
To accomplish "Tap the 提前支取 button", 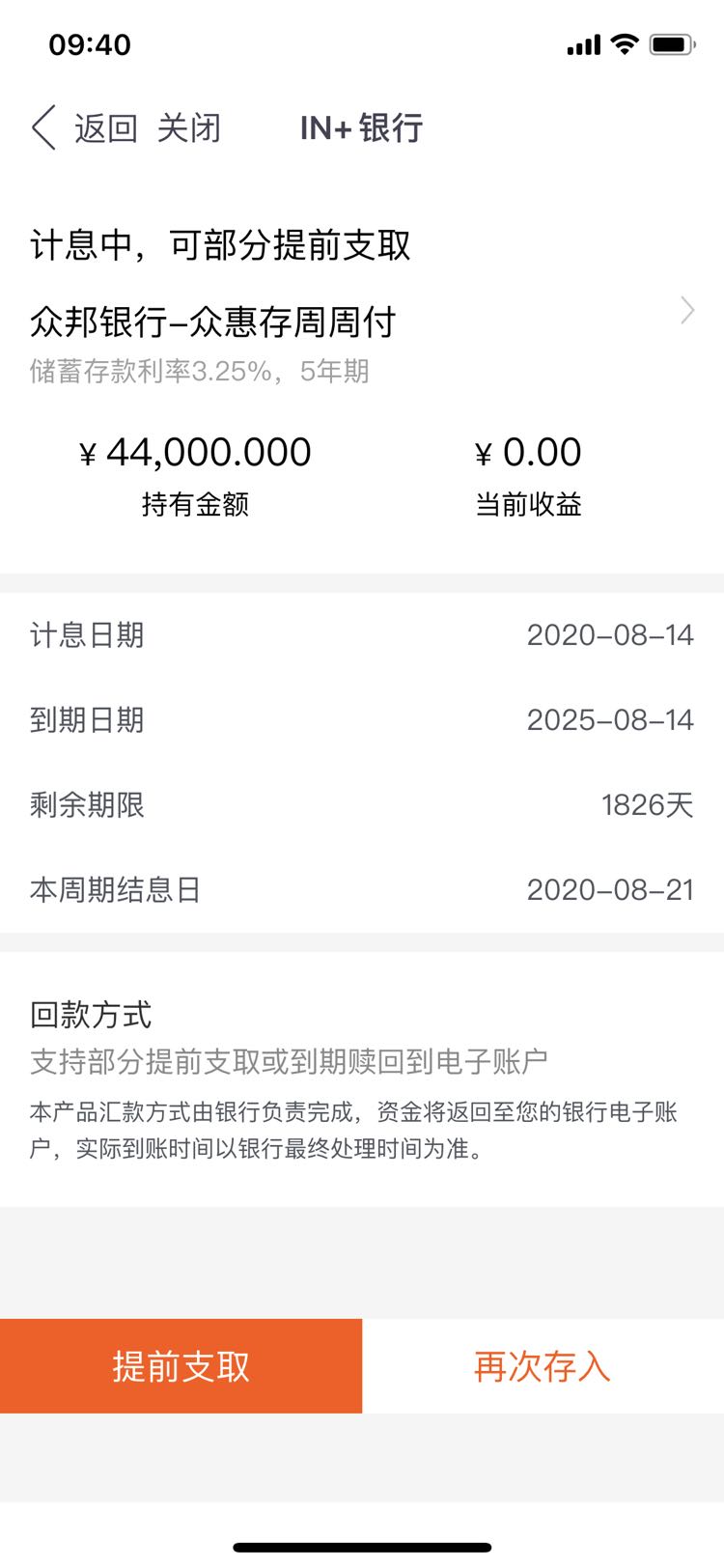I will coord(181,1366).
